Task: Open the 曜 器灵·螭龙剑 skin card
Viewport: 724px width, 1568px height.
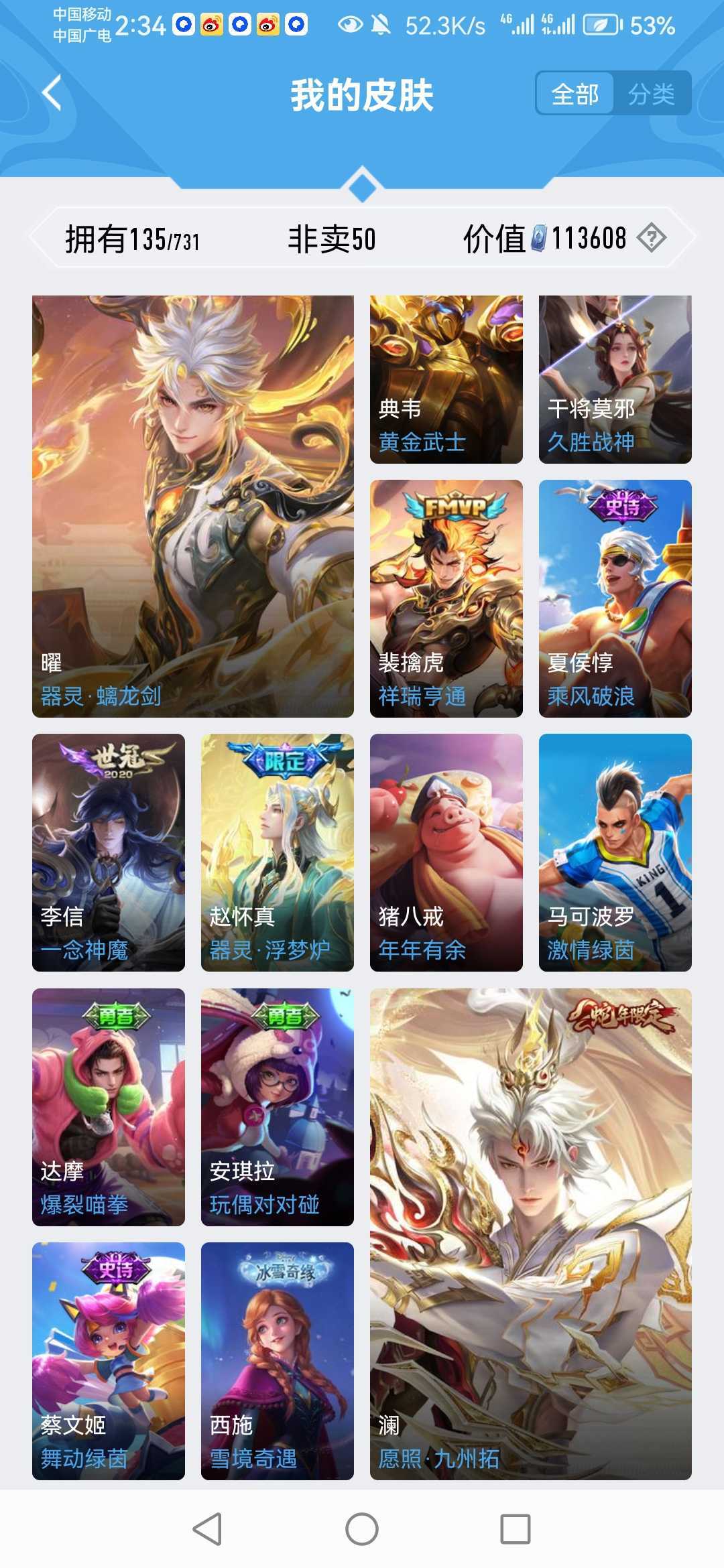Action: [x=193, y=507]
